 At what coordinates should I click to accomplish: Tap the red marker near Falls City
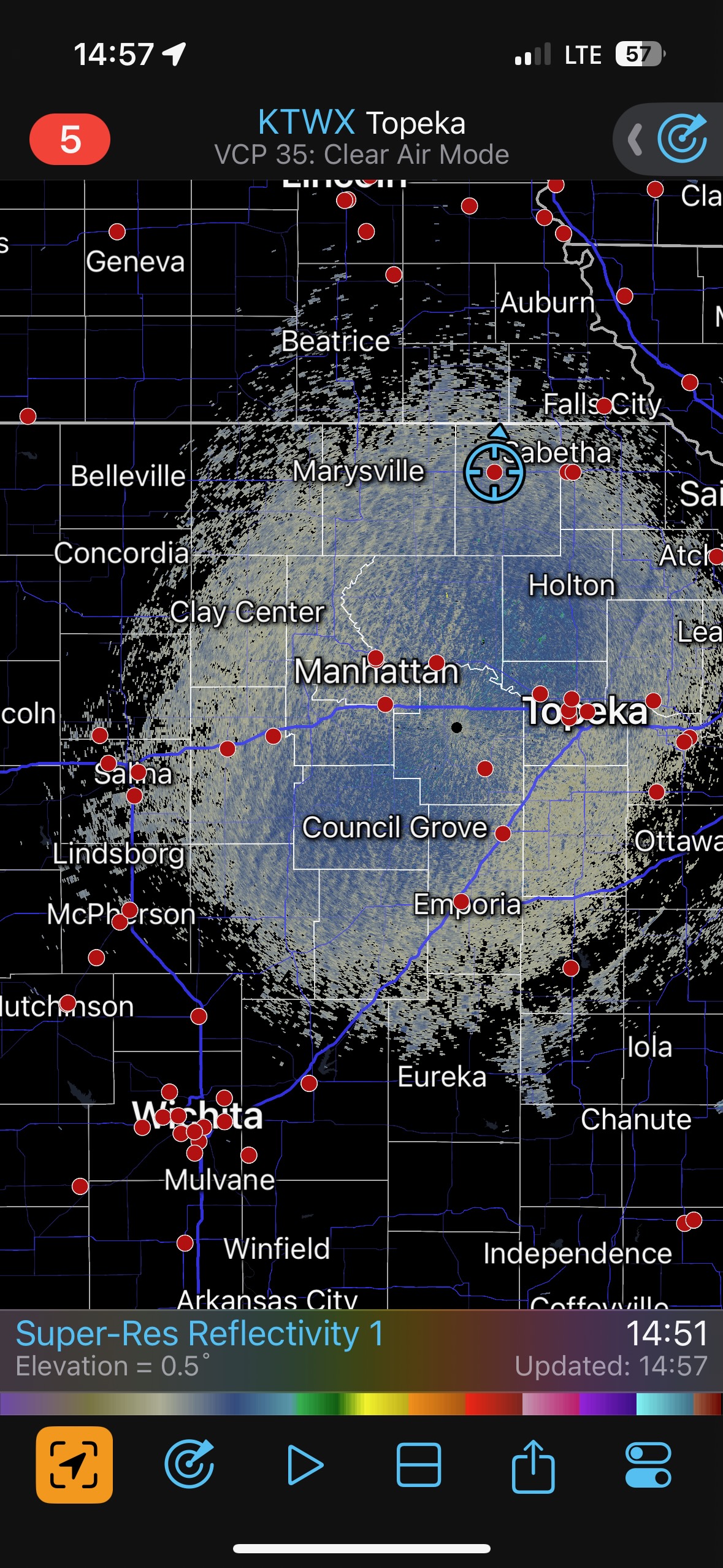point(603,405)
